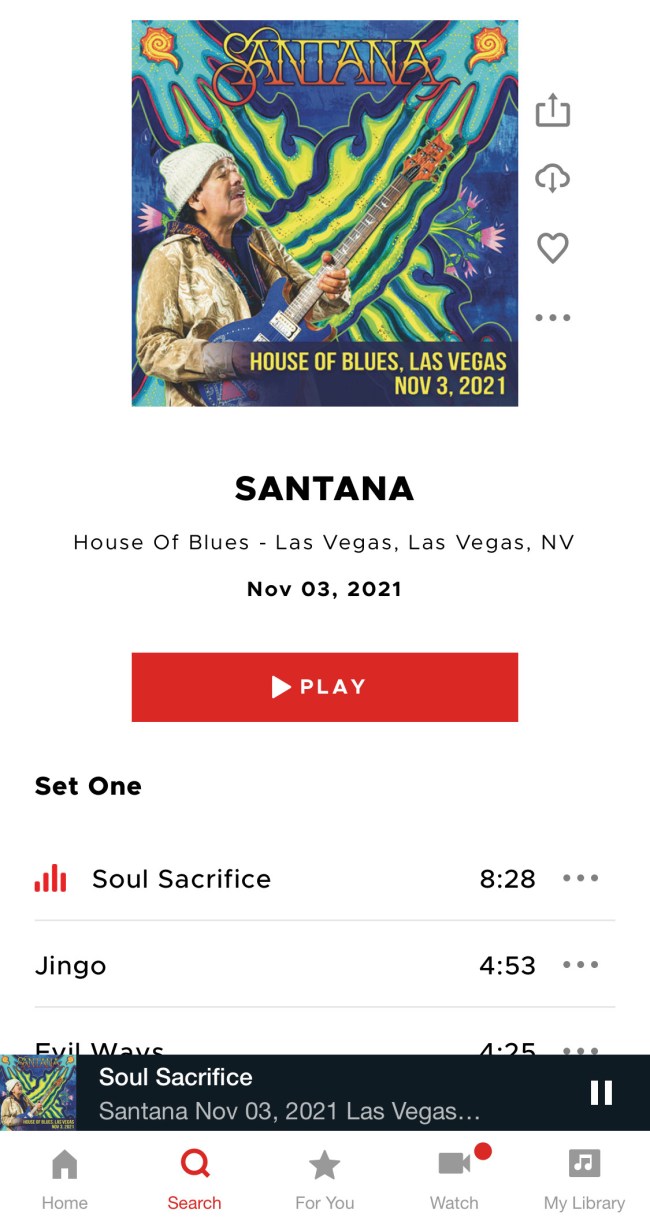Download the show for offline listening
This screenshot has height=1225, width=650.
click(552, 179)
